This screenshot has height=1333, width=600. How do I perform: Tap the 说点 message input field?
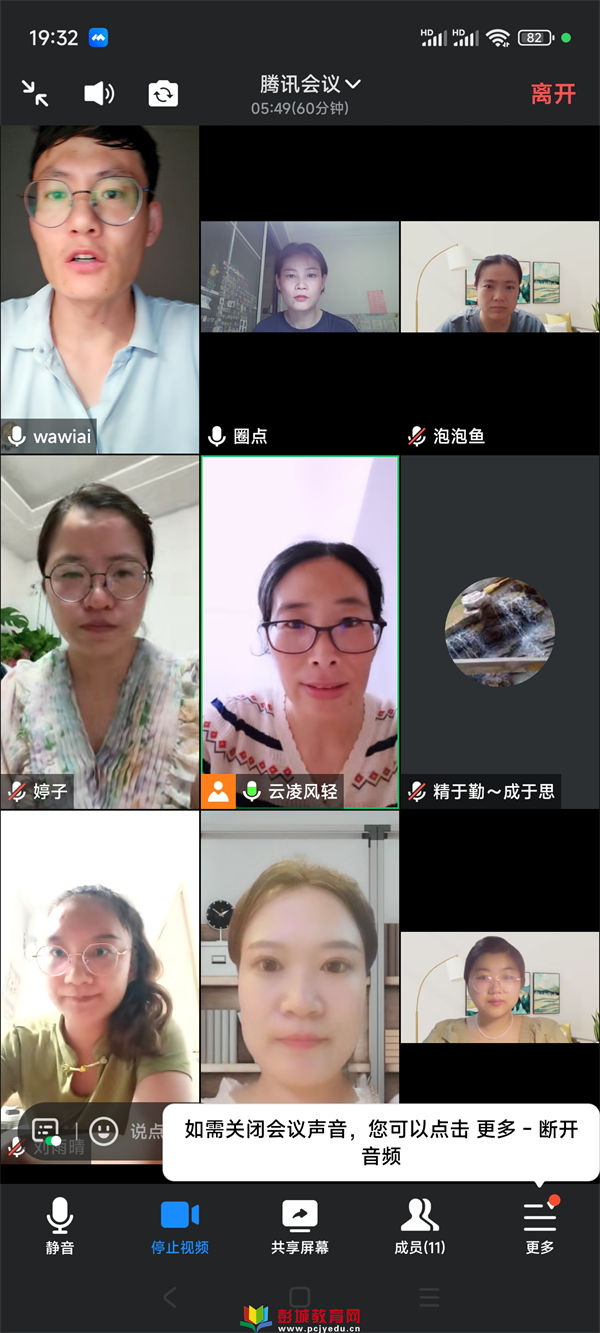pos(146,1131)
